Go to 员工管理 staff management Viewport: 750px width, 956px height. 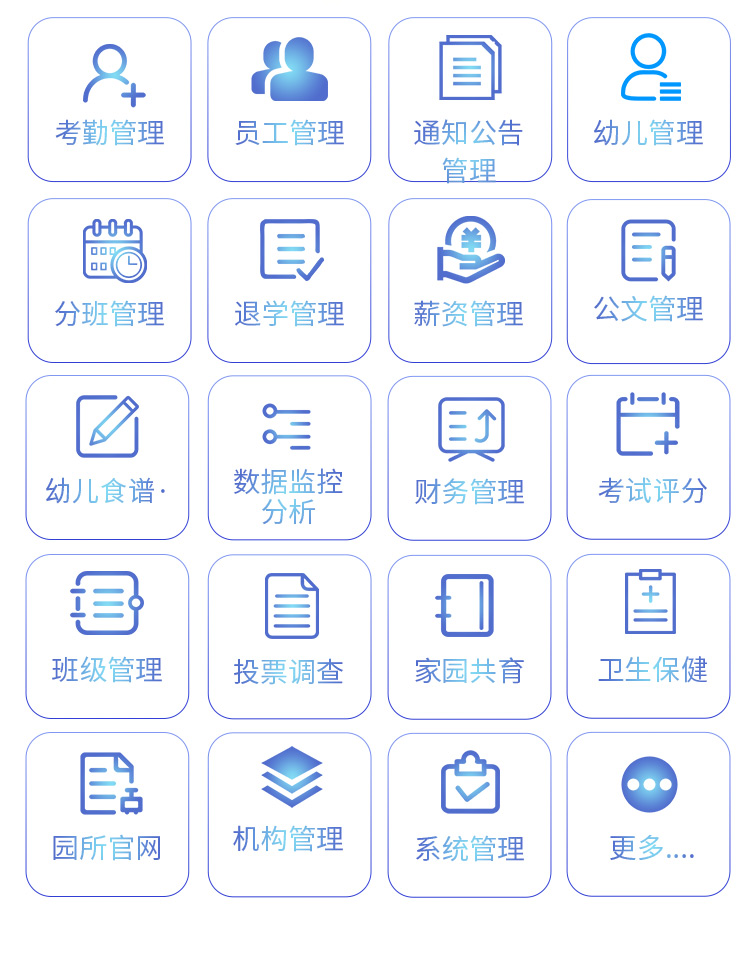coord(289,100)
